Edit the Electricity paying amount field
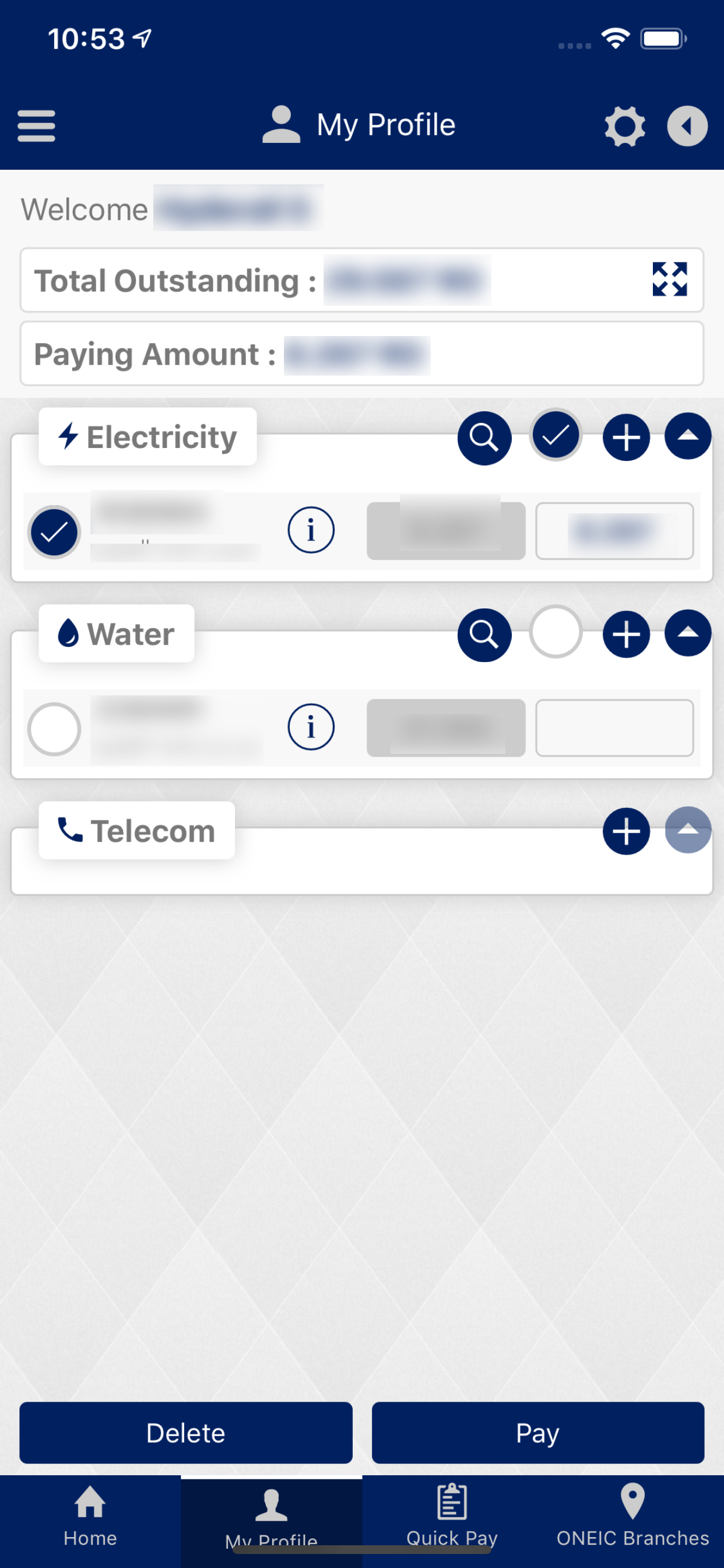Image resolution: width=724 pixels, height=1568 pixels. pyautogui.click(x=614, y=531)
